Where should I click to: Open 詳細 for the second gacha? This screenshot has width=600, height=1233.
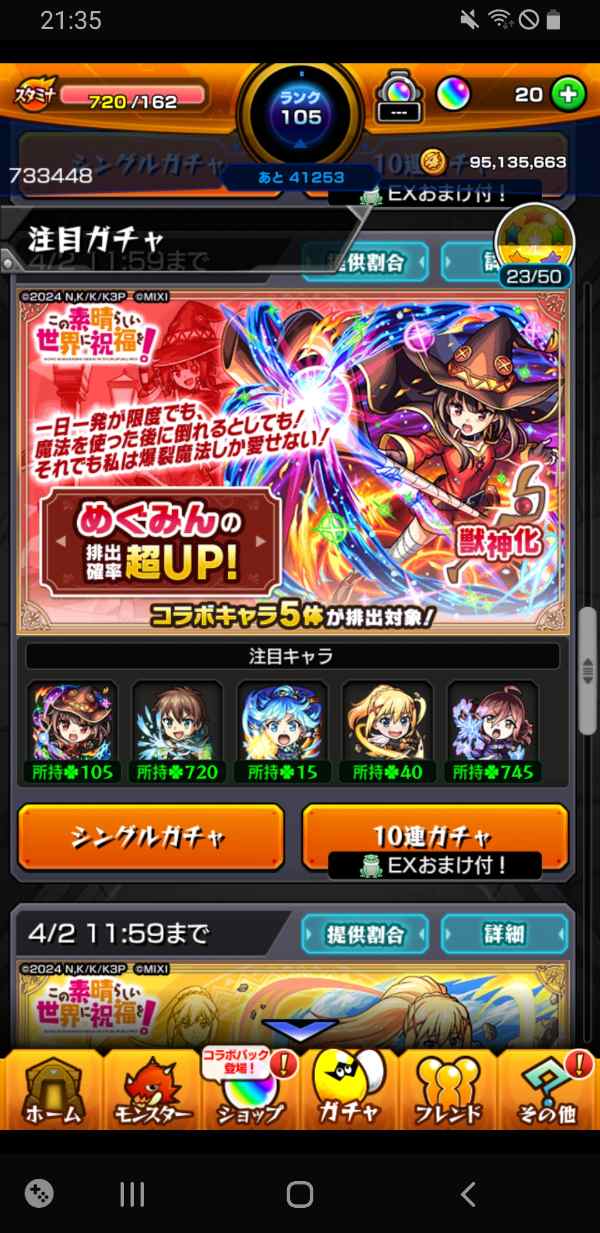[x=504, y=935]
